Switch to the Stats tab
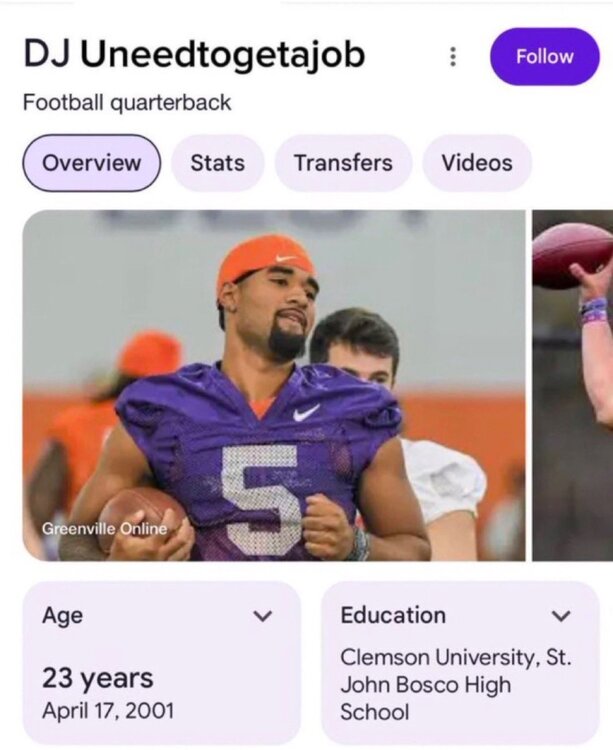Screen dimensions: 613x750 (217, 163)
